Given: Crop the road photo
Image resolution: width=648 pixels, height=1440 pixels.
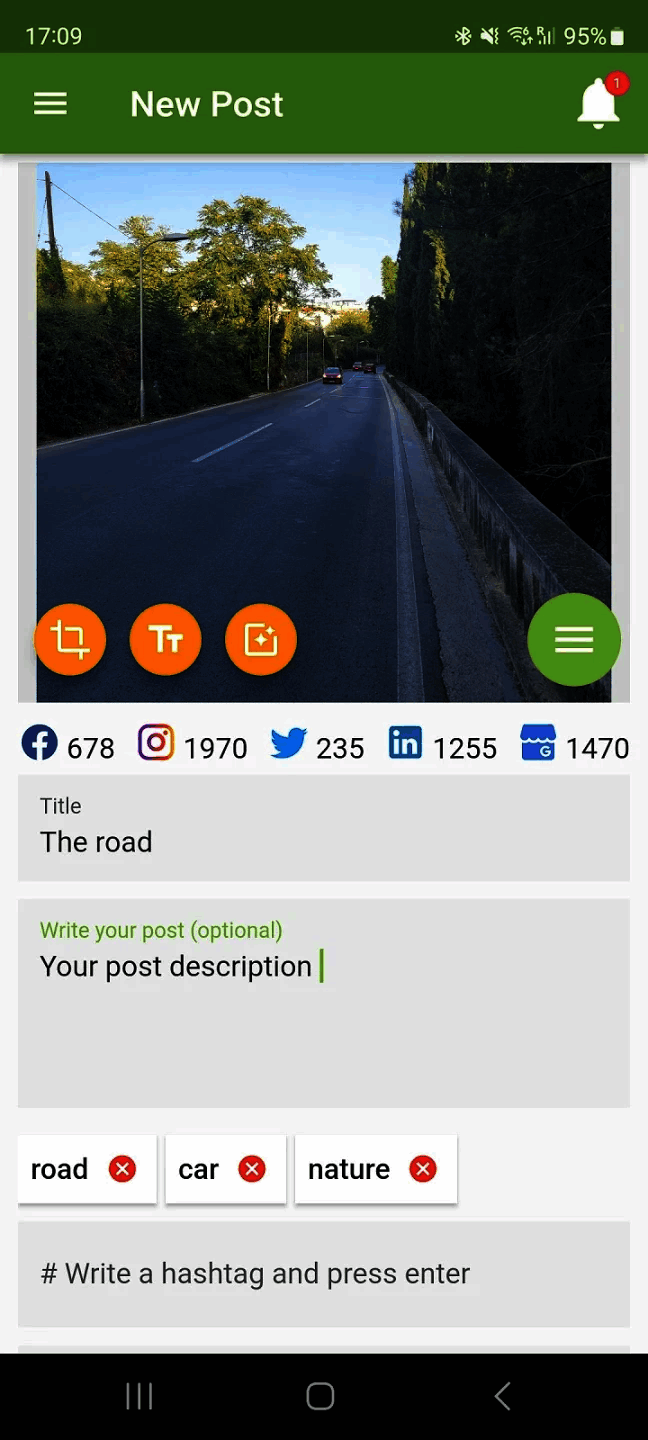Looking at the screenshot, I should point(70,640).
